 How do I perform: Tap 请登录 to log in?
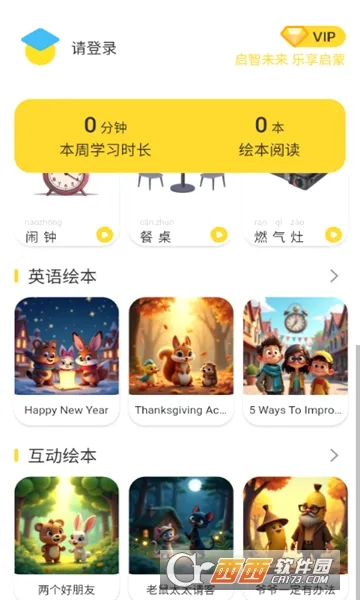[94, 48]
